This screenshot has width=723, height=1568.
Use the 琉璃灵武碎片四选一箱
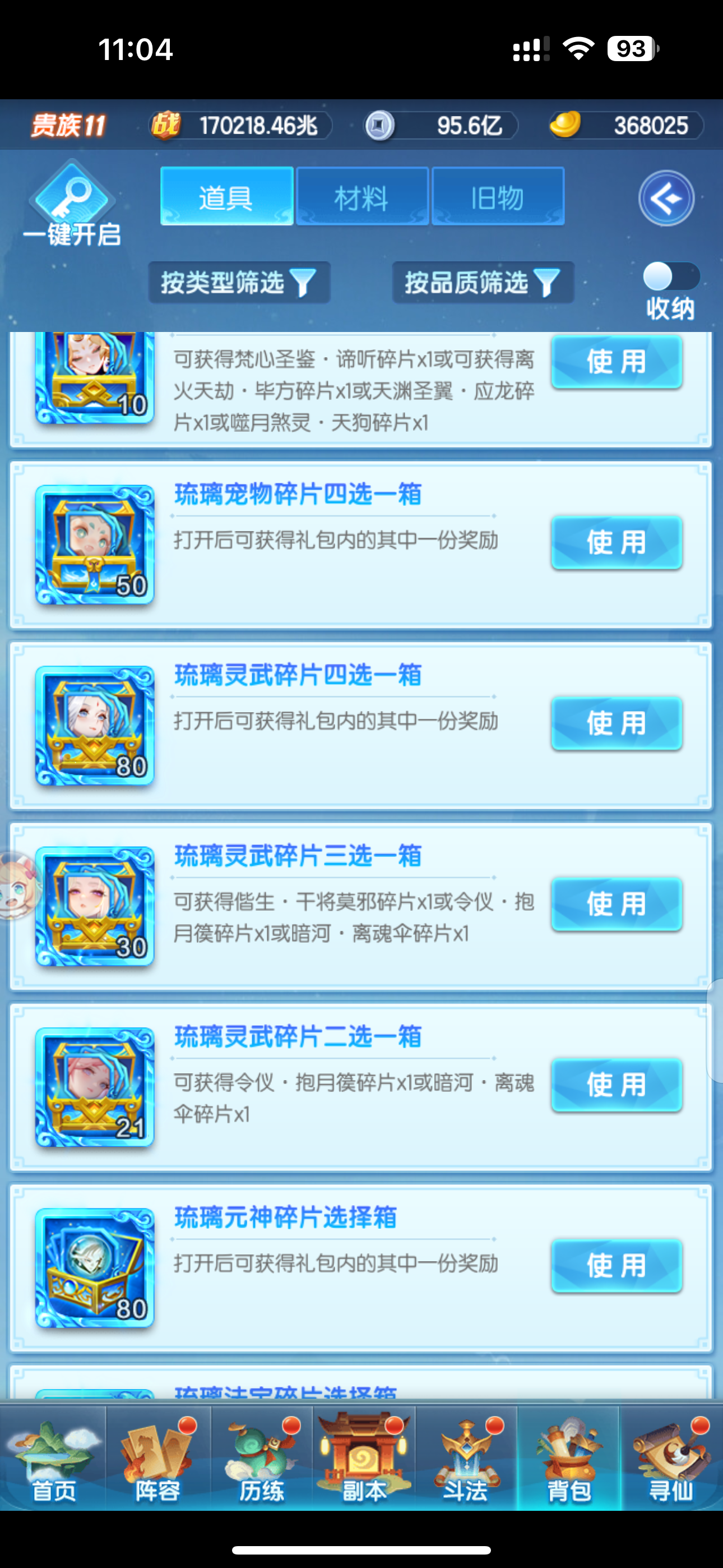pos(617,723)
